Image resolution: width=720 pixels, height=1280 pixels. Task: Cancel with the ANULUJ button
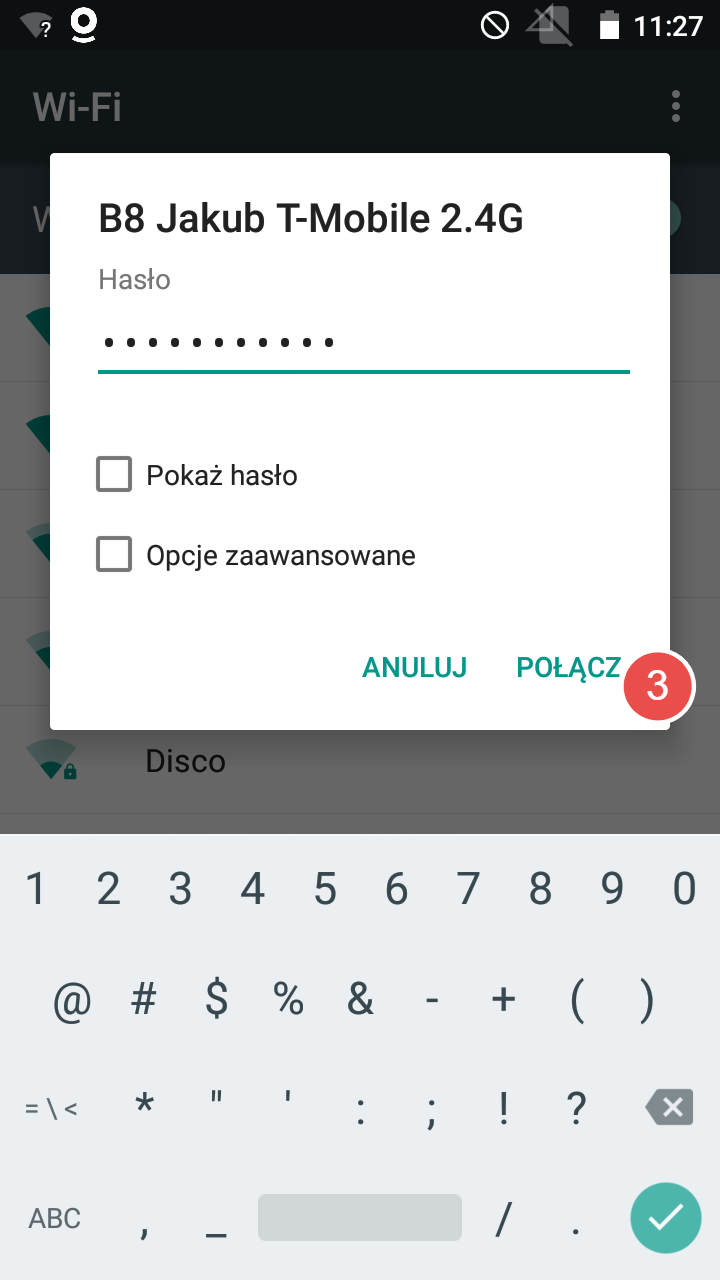tap(414, 668)
